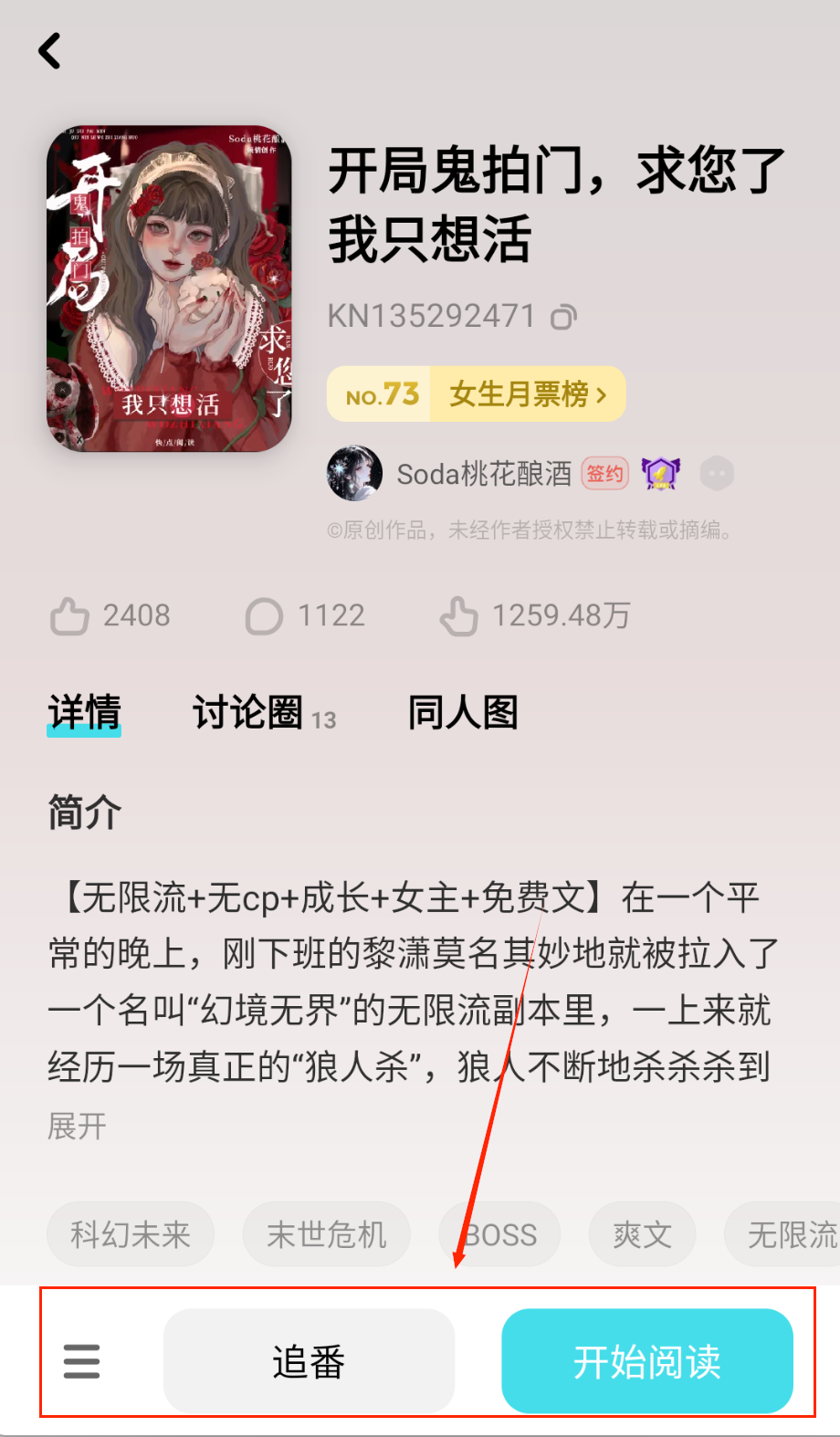The image size is (840, 1437).
Task: Switch to the 同人图 tab
Action: click(x=462, y=713)
